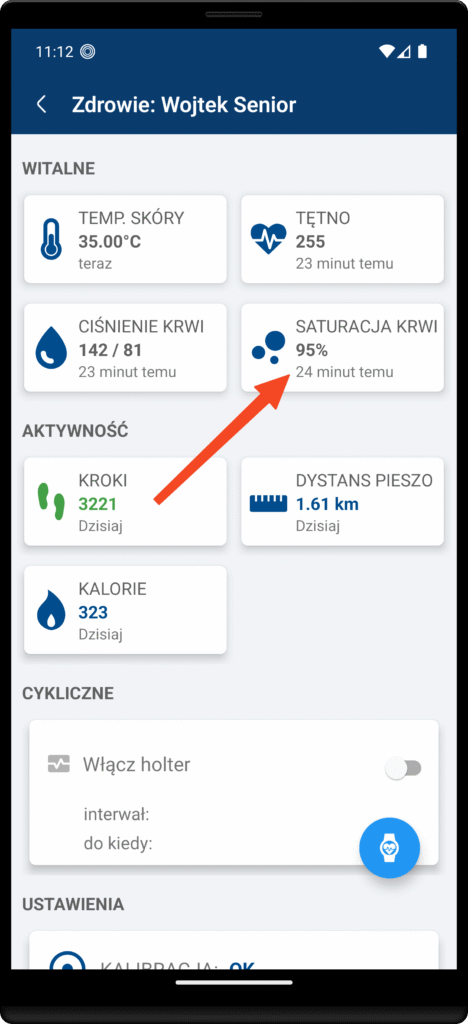
Task: Open the Saturacja krwi card
Action: point(342,347)
